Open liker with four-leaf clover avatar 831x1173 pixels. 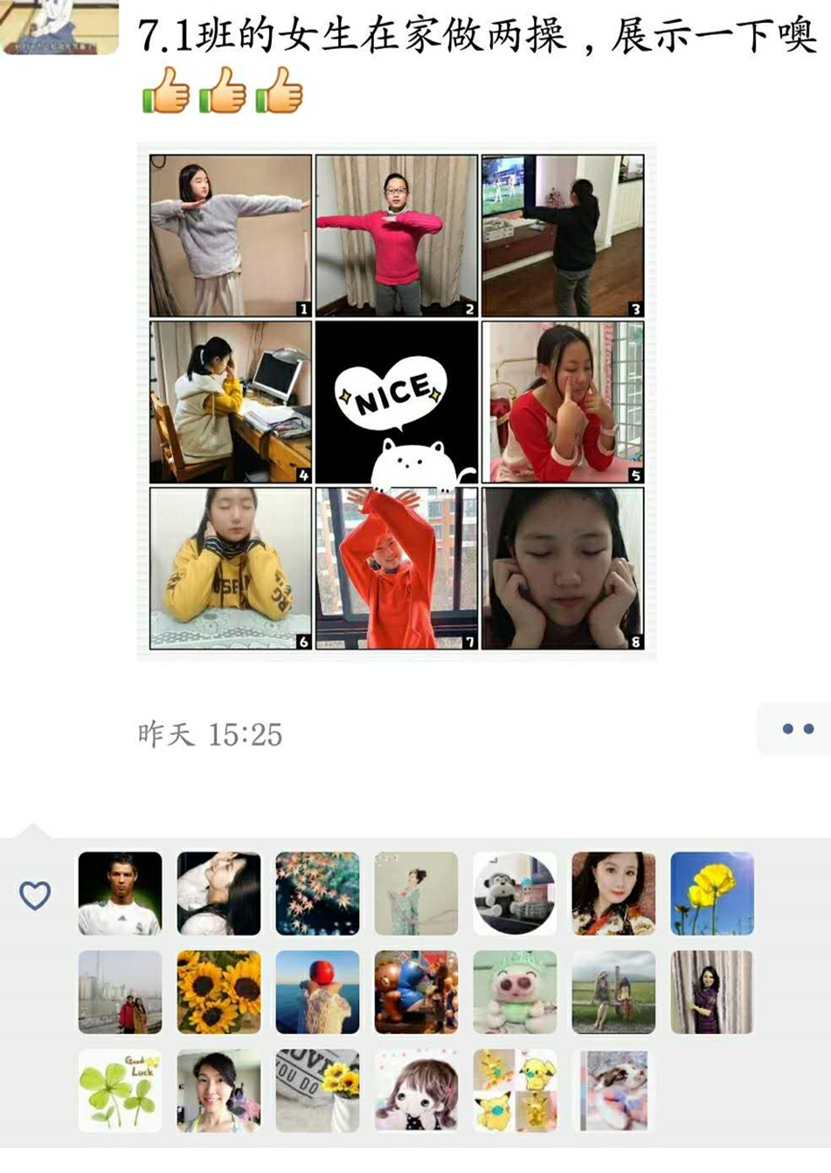[x=120, y=1090]
